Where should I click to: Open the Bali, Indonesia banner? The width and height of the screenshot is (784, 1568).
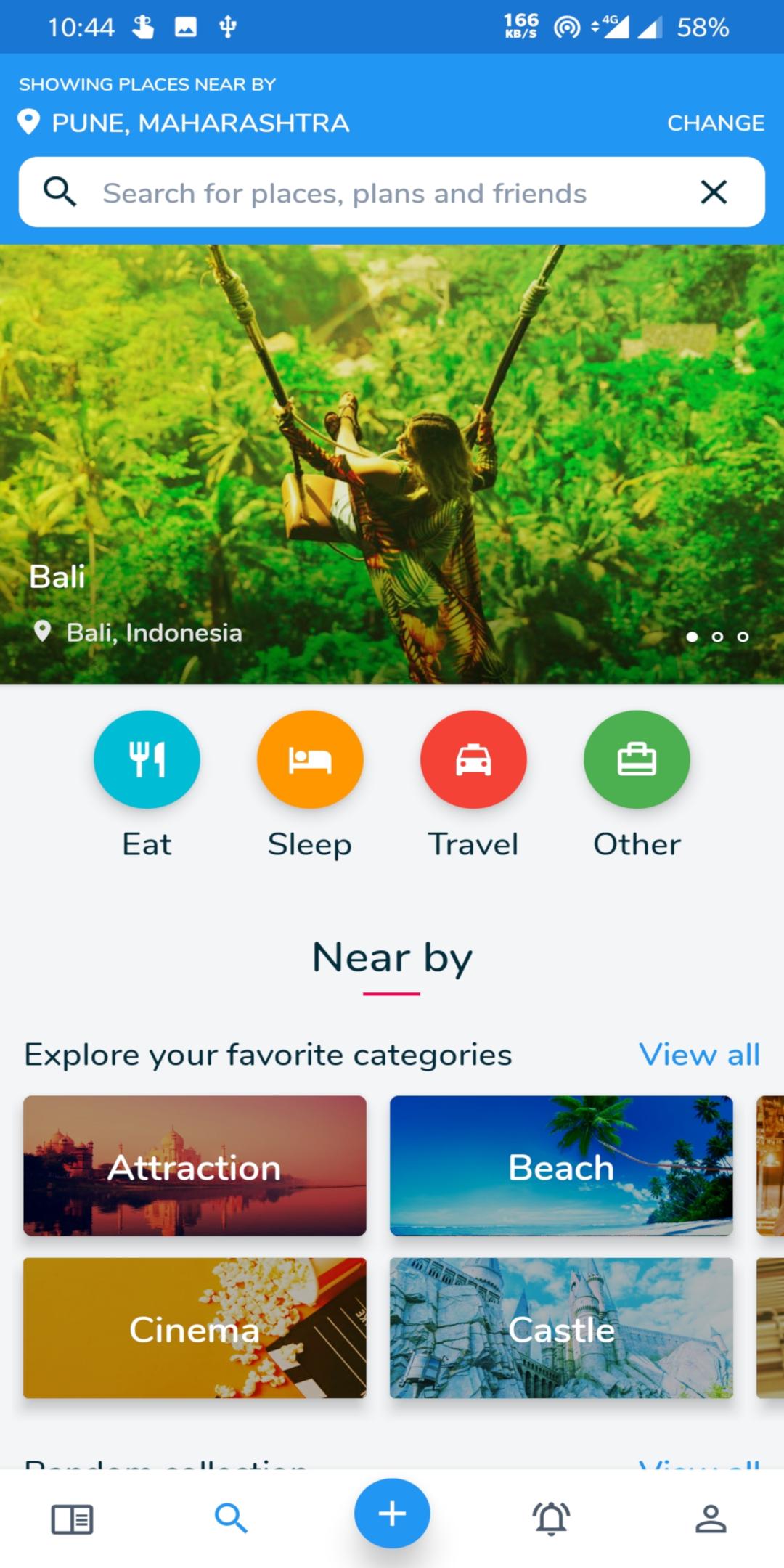point(392,465)
